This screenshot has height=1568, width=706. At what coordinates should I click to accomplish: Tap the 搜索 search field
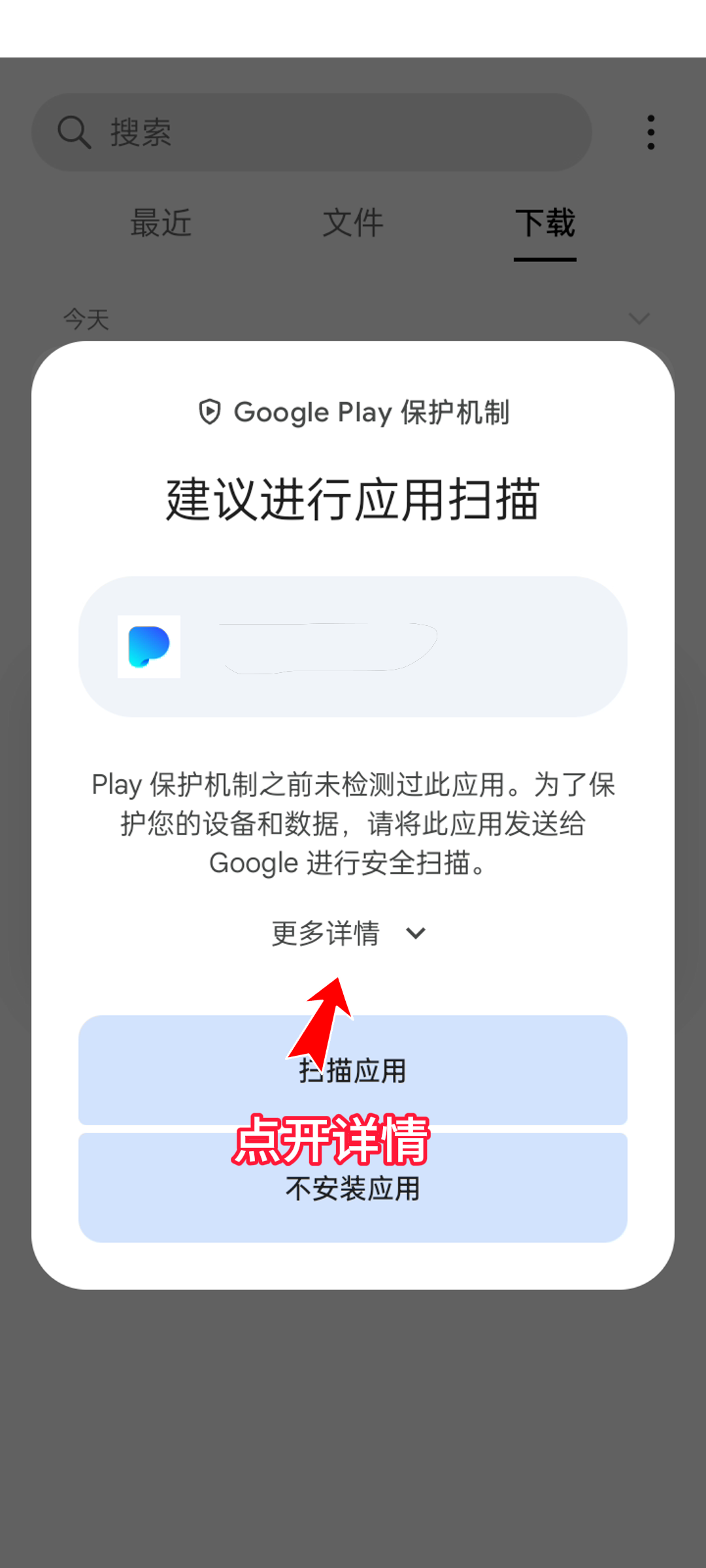[x=312, y=133]
